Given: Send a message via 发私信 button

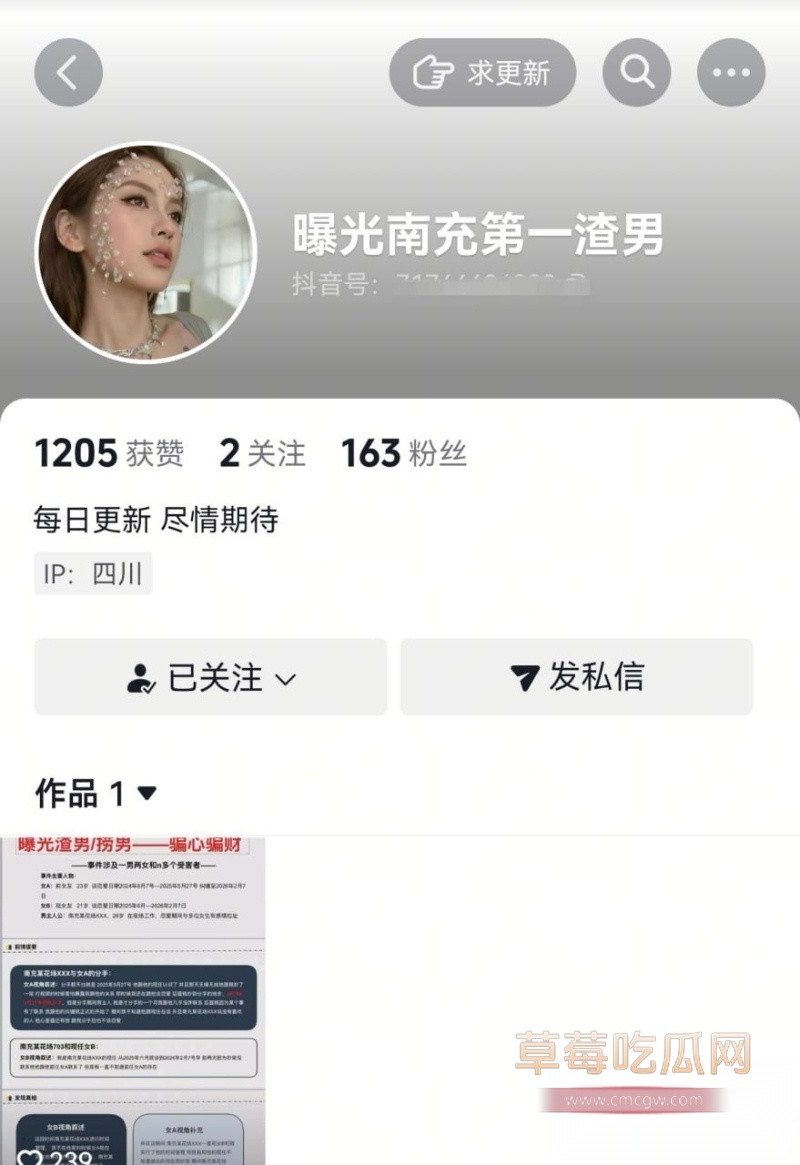Looking at the screenshot, I should (x=578, y=677).
